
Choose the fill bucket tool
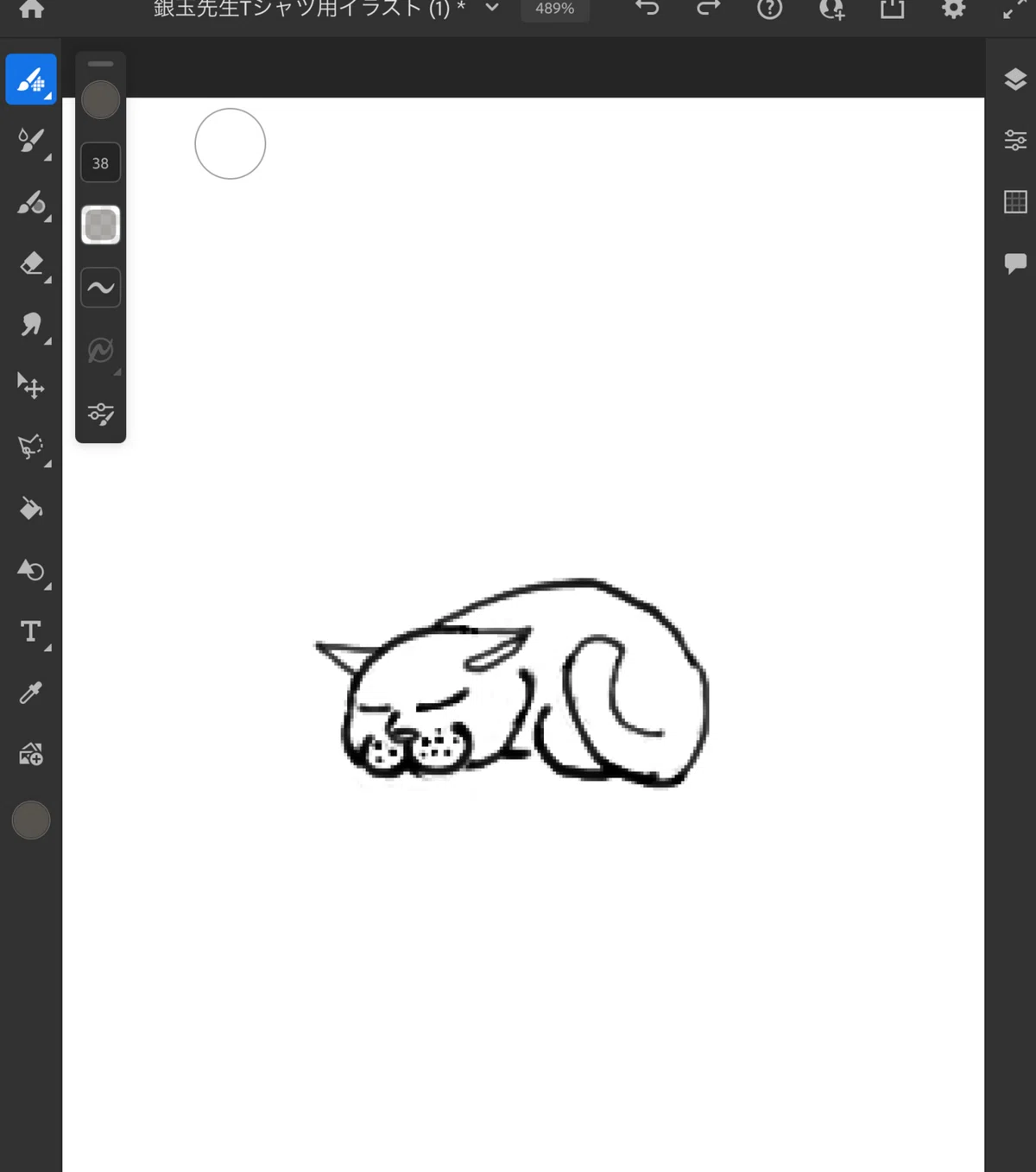31,509
